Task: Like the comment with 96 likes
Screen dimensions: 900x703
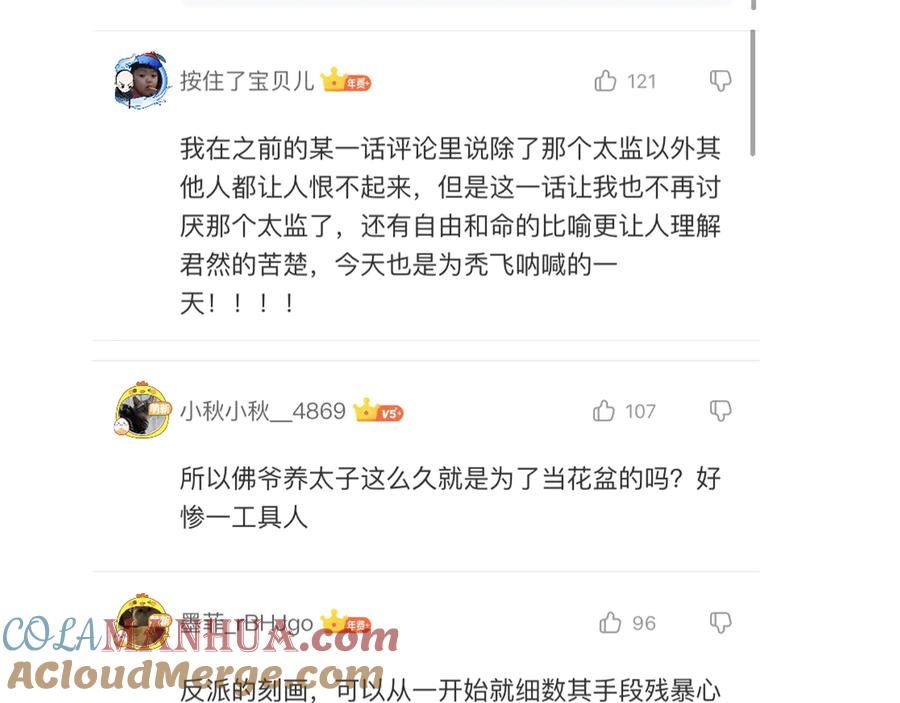Action: 610,623
